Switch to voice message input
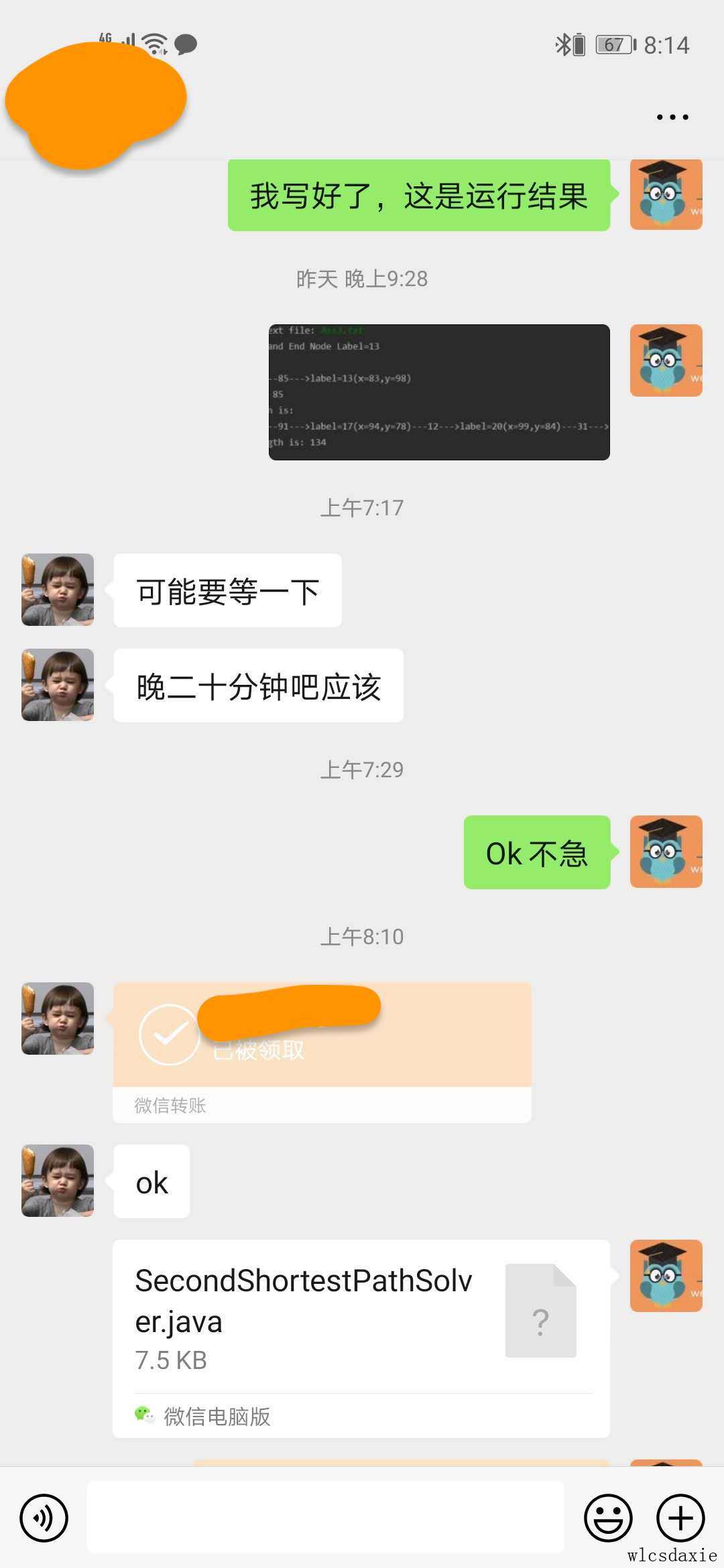The image size is (724, 1568). [44, 1518]
